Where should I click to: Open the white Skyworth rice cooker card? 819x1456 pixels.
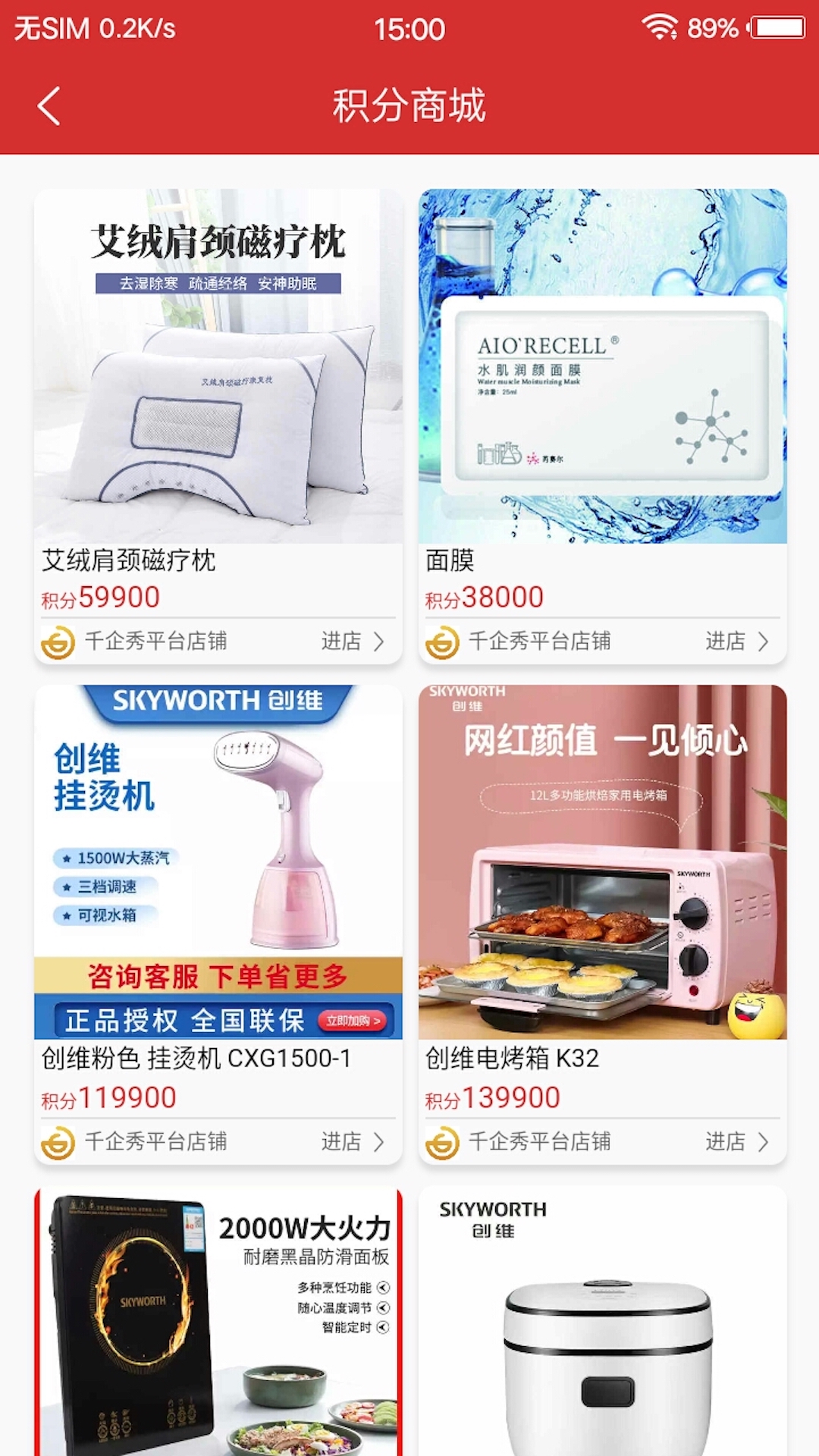click(602, 1321)
